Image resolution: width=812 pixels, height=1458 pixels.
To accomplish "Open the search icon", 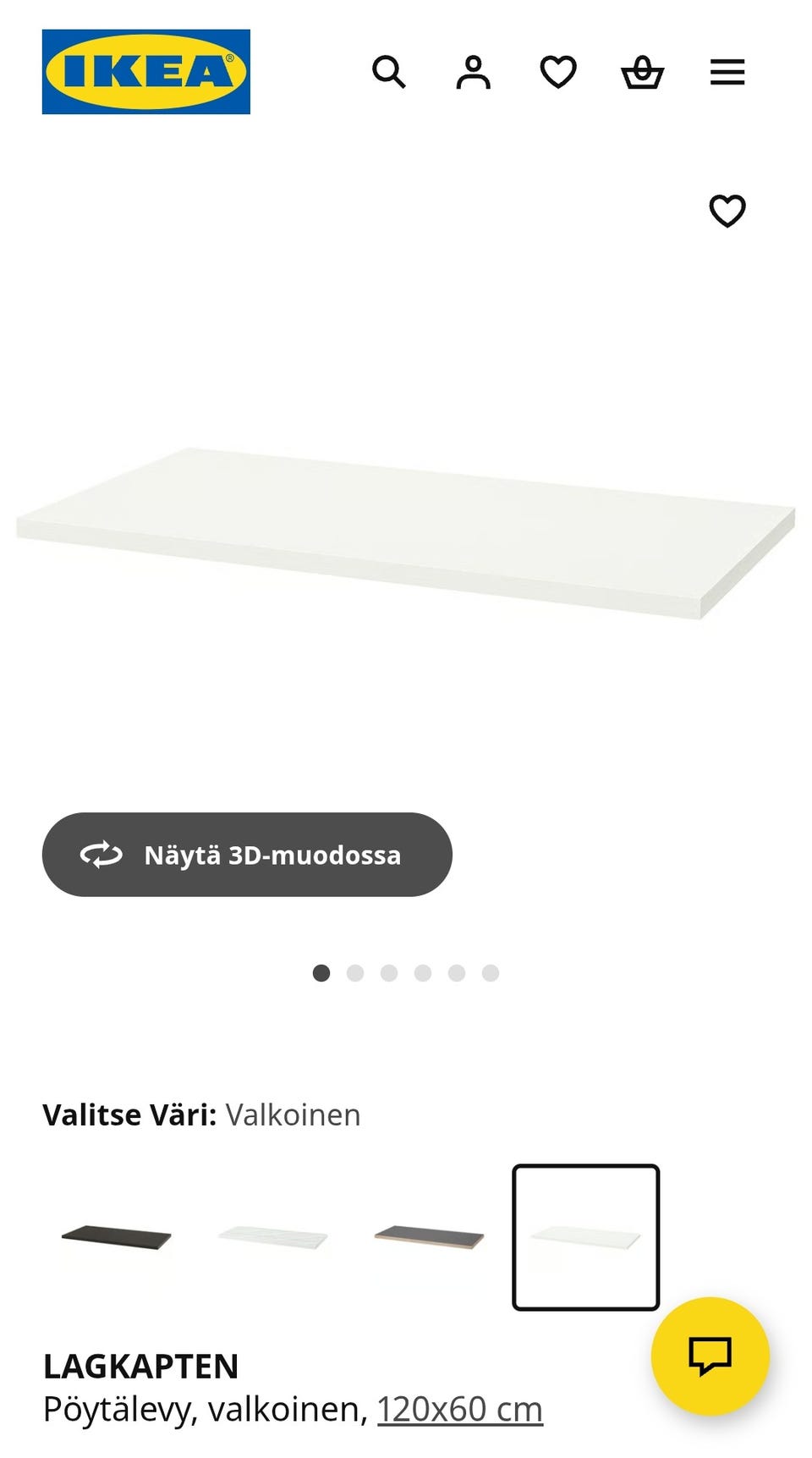I will pyautogui.click(x=390, y=74).
